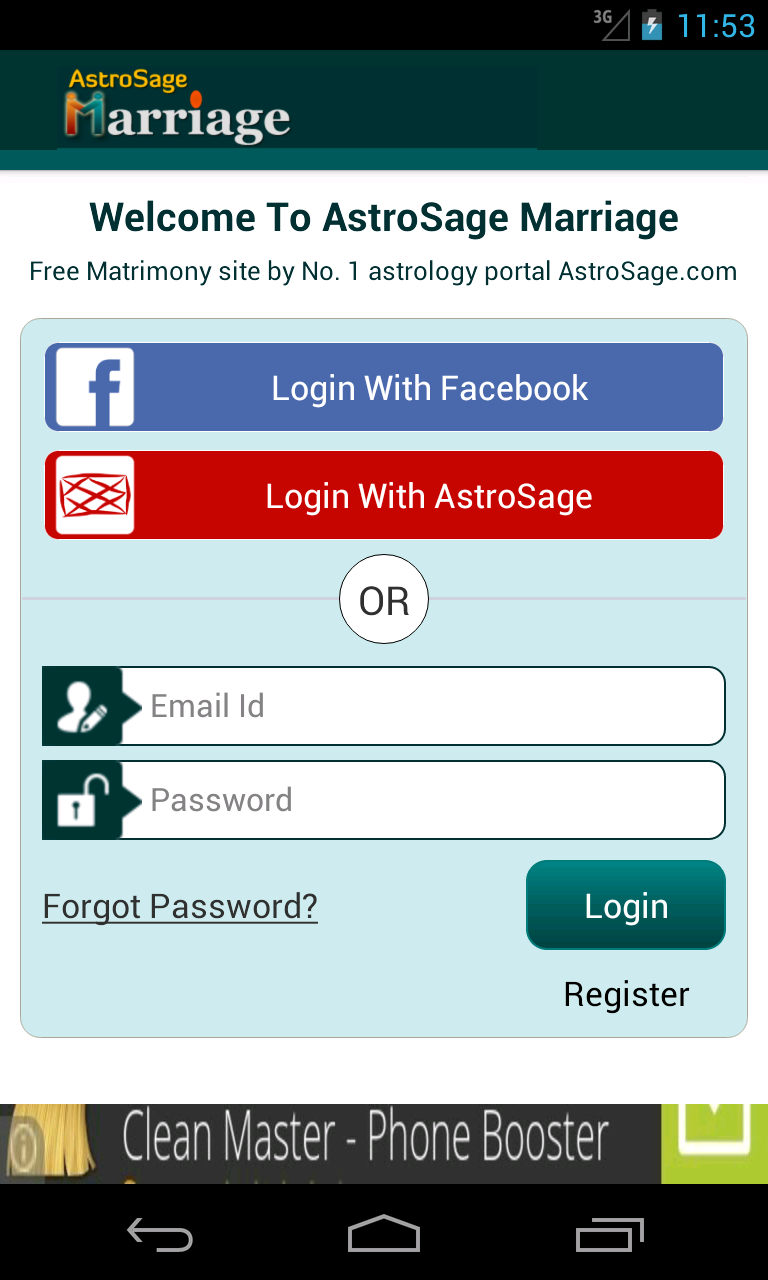Select the Password field

[420, 800]
